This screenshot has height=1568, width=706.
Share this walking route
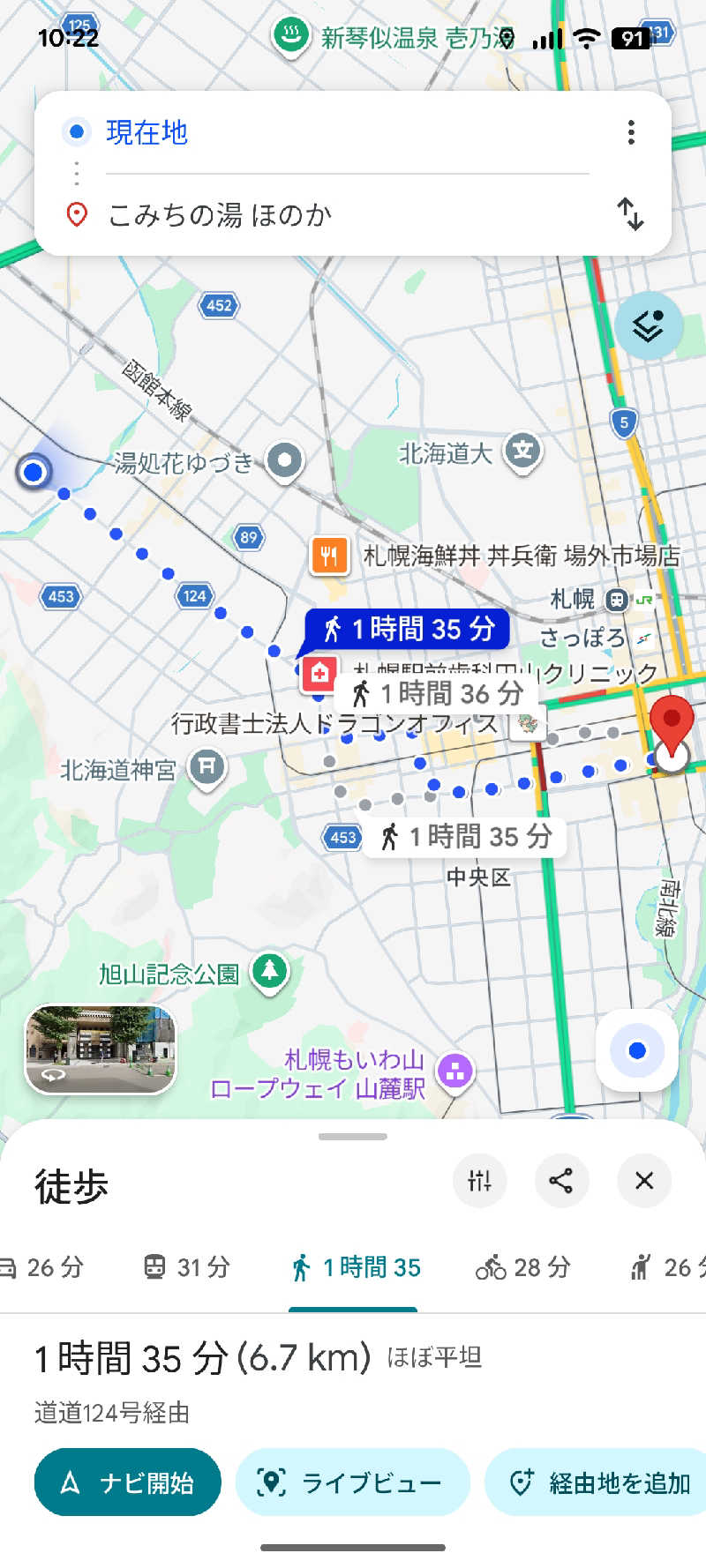tap(561, 1181)
